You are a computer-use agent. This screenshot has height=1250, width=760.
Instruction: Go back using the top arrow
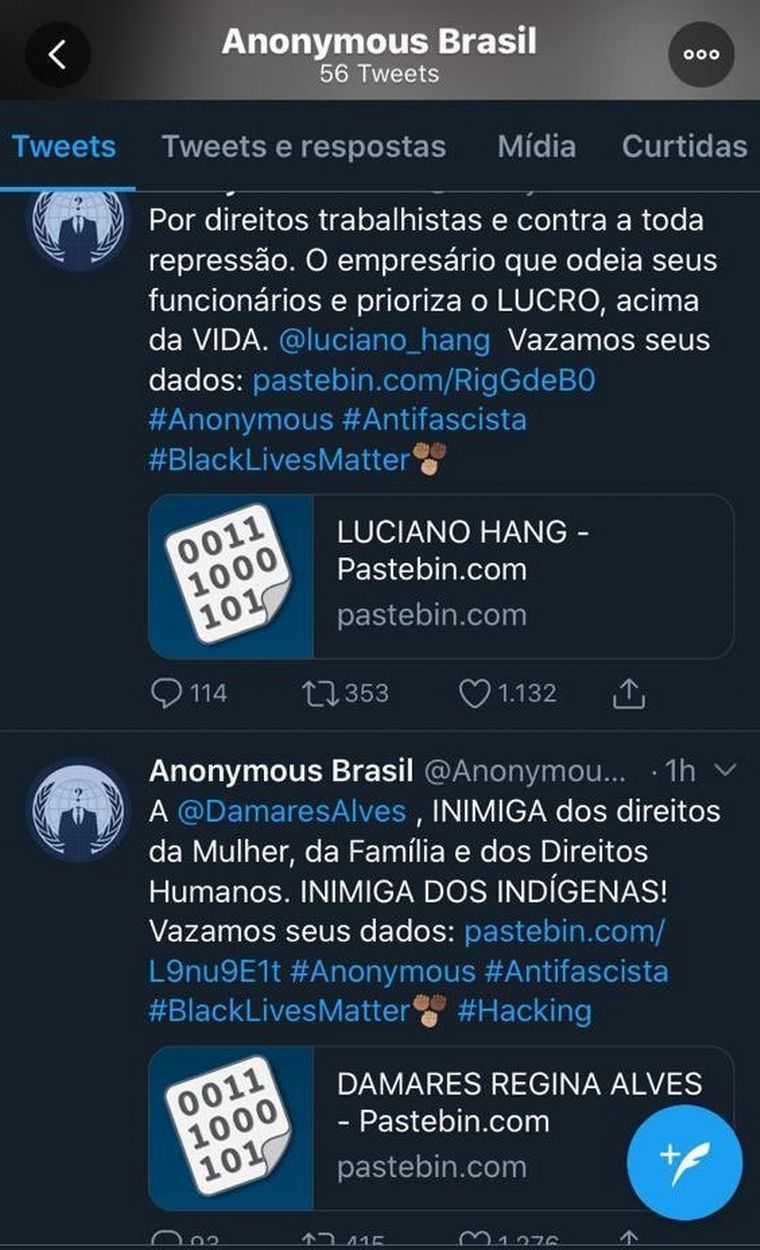click(57, 54)
